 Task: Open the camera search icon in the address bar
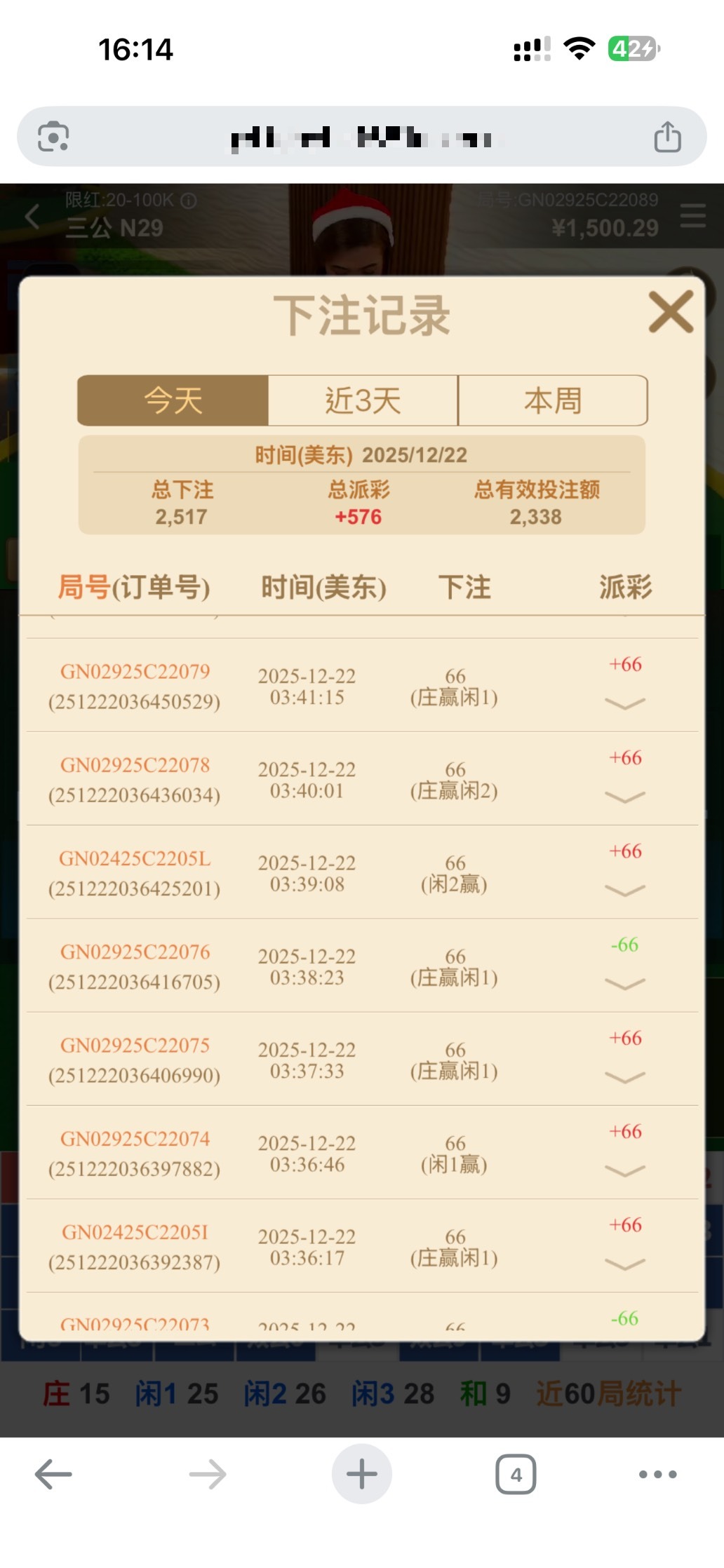click(x=53, y=137)
